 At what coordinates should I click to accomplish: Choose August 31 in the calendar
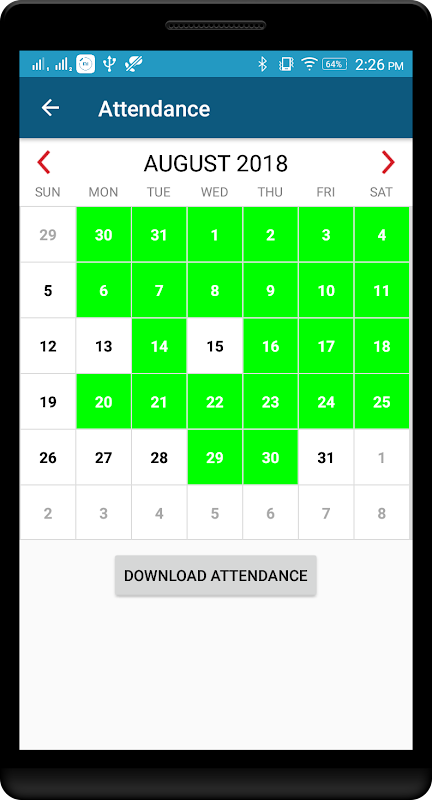tap(326, 458)
